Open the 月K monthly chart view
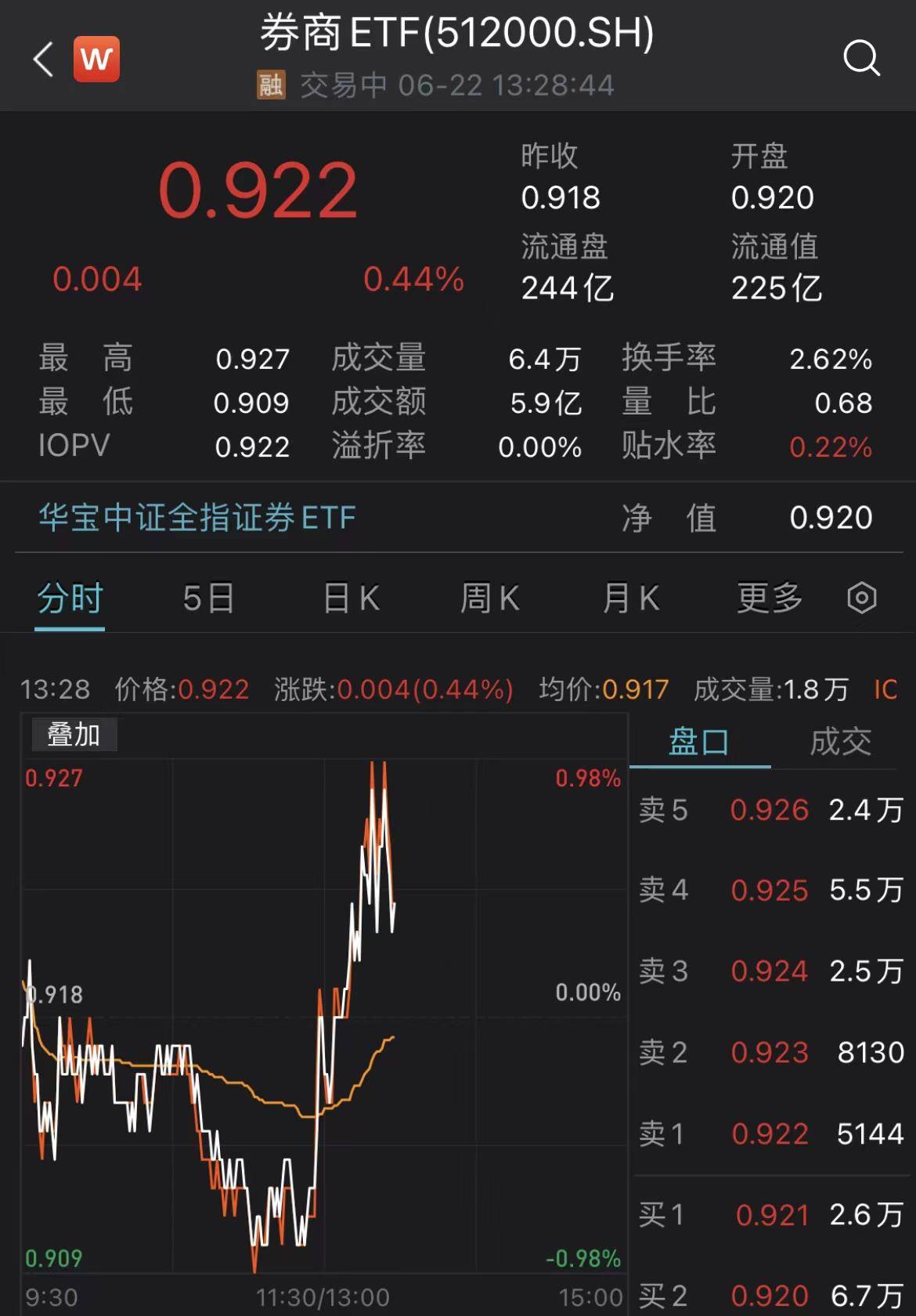 point(630,597)
